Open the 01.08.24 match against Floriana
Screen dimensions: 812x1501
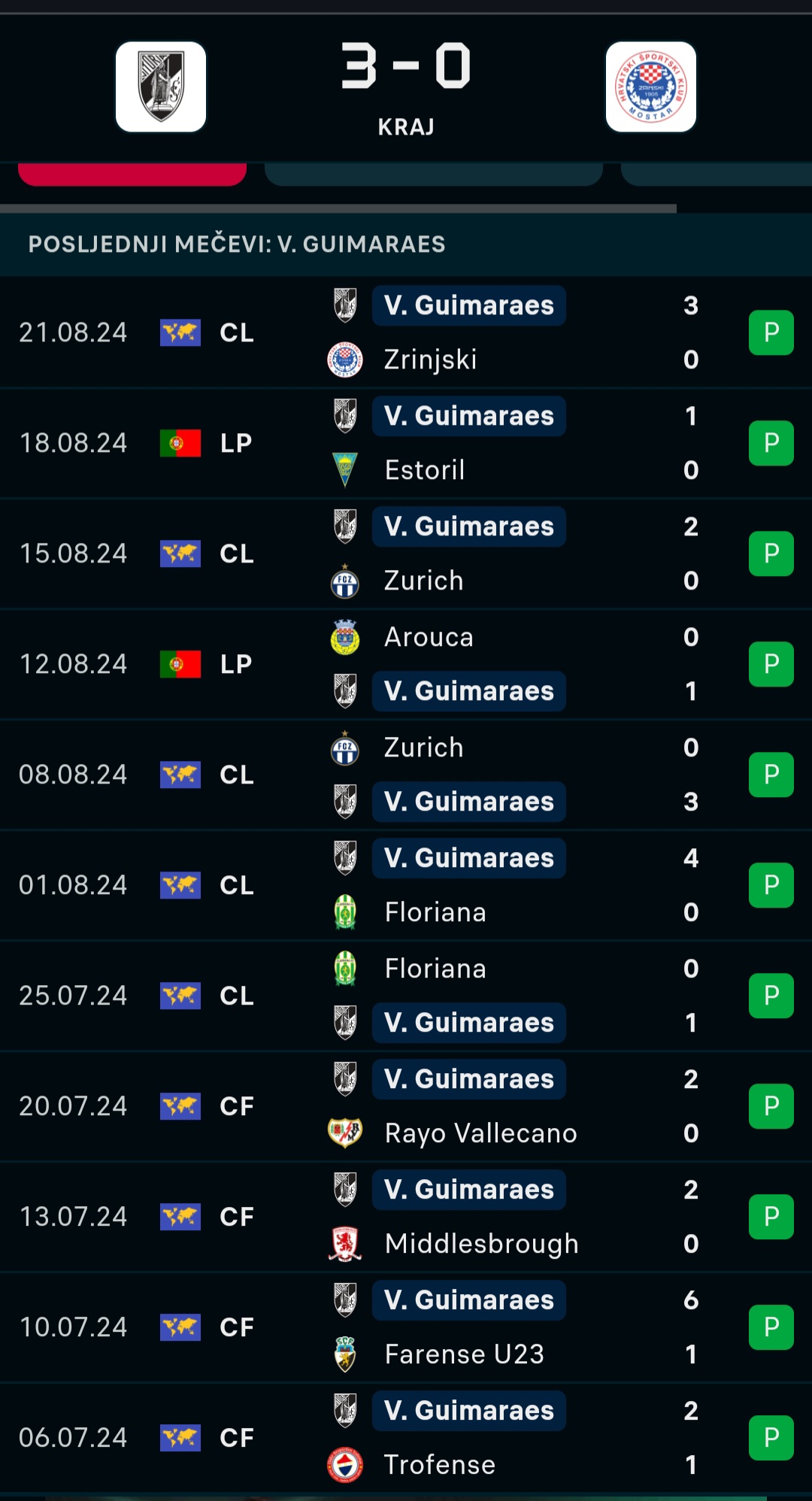click(x=406, y=885)
